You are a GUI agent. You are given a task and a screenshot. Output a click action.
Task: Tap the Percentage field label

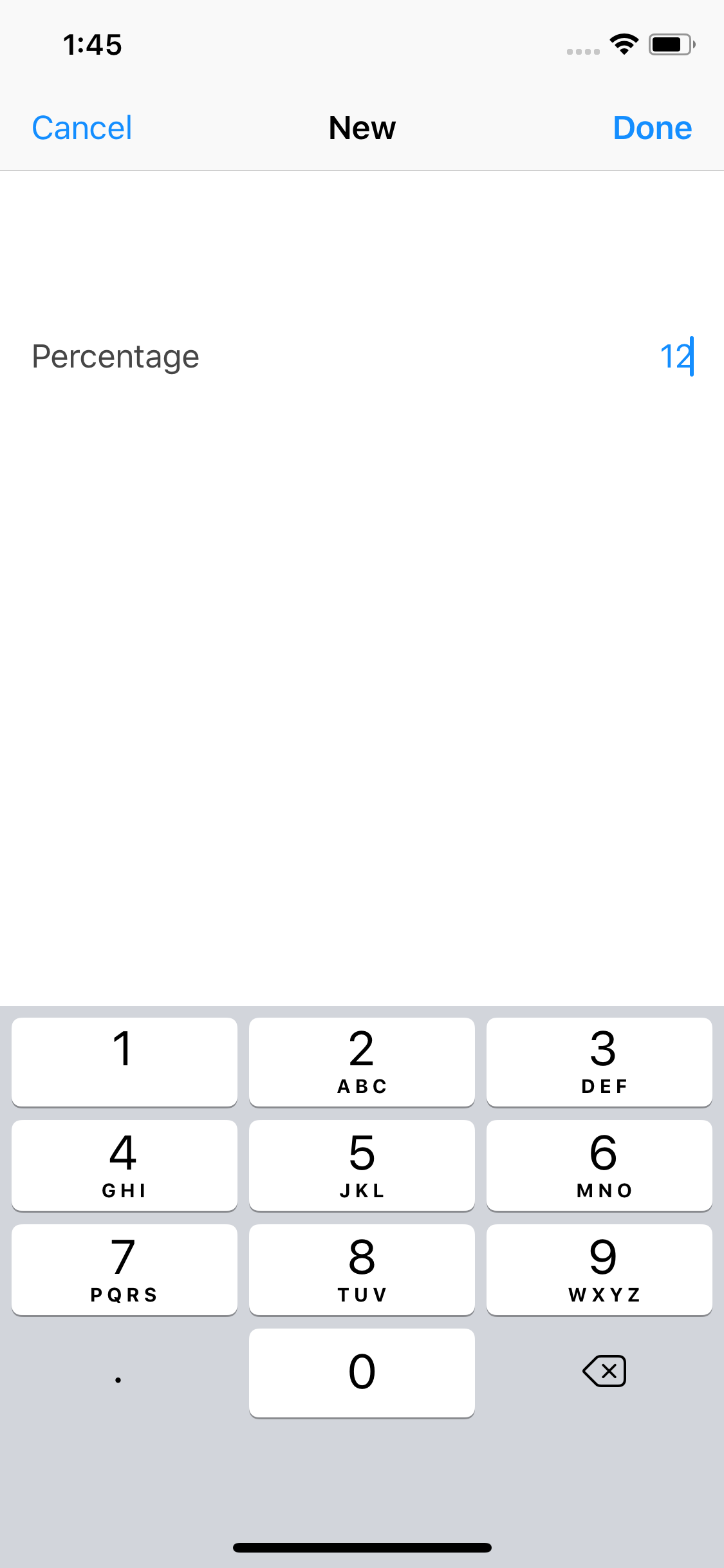coord(115,356)
